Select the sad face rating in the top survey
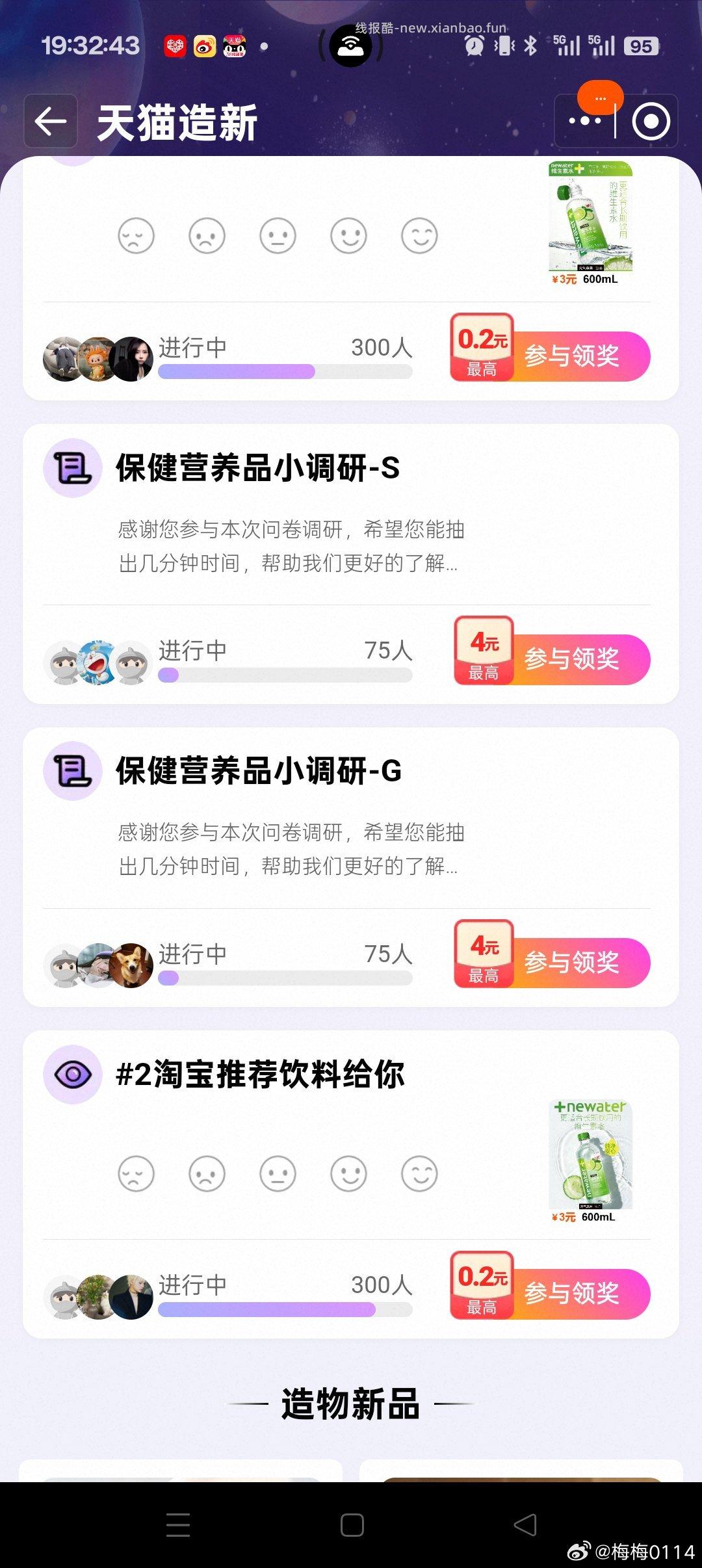The width and height of the screenshot is (702, 1568). pyautogui.click(x=207, y=236)
